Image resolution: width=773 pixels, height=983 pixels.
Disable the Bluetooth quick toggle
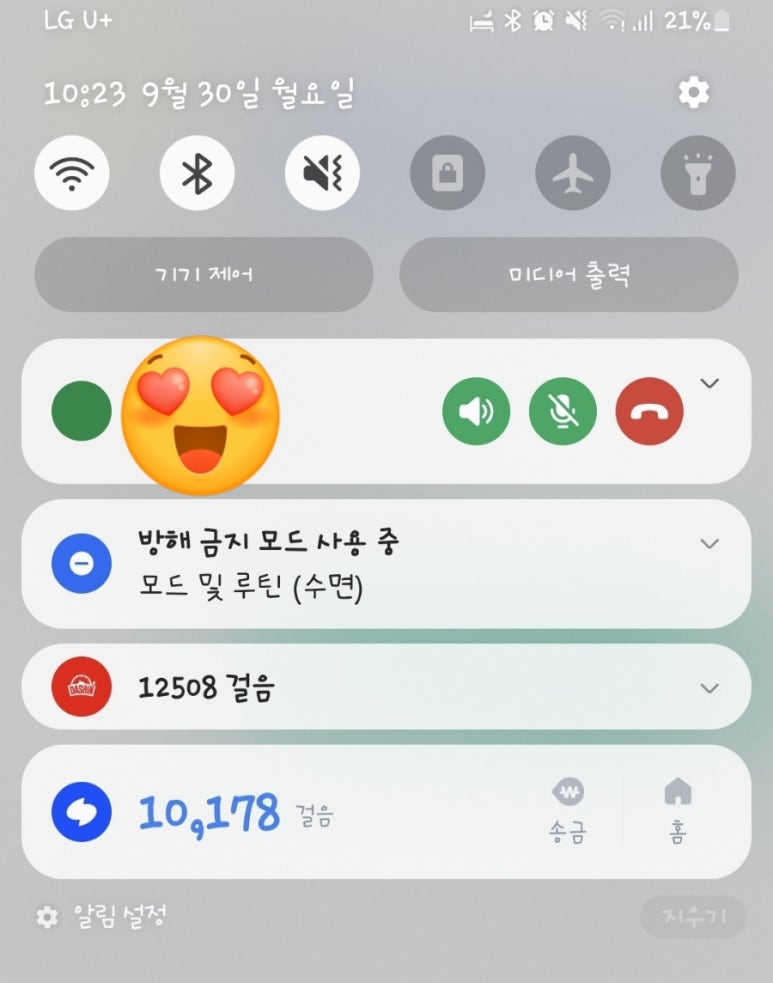pos(197,174)
